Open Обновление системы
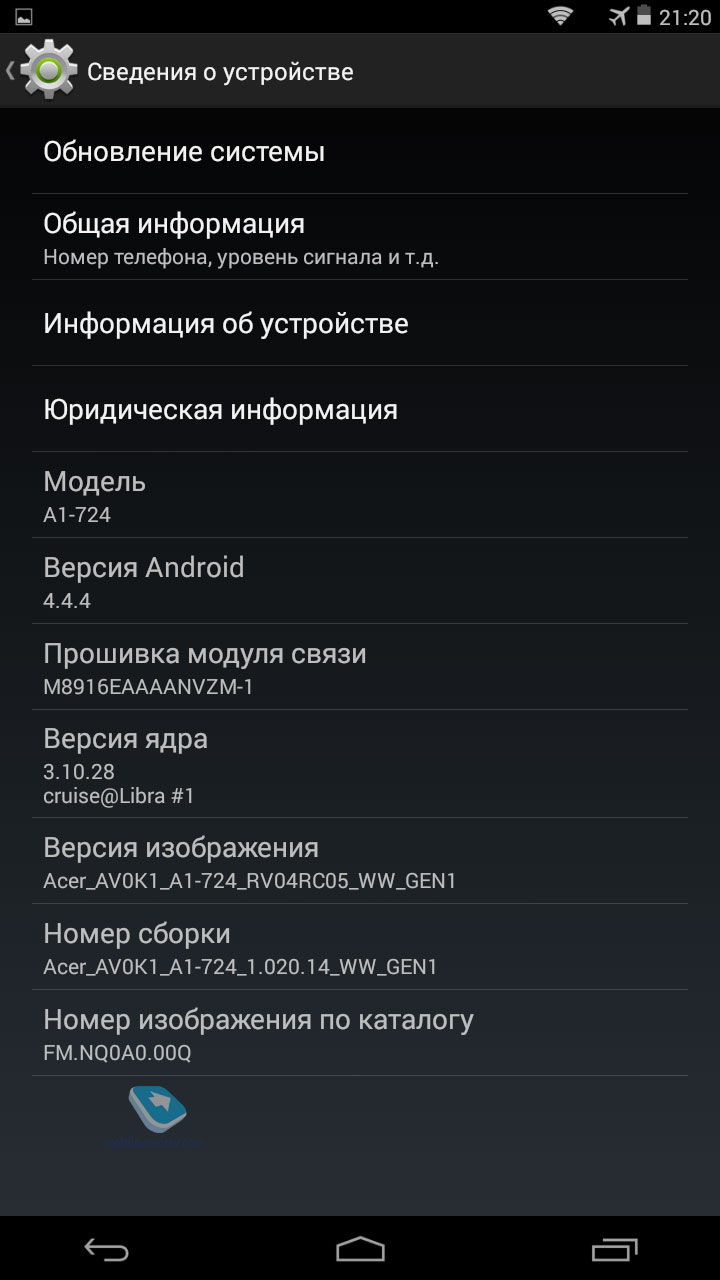 pyautogui.click(x=360, y=151)
